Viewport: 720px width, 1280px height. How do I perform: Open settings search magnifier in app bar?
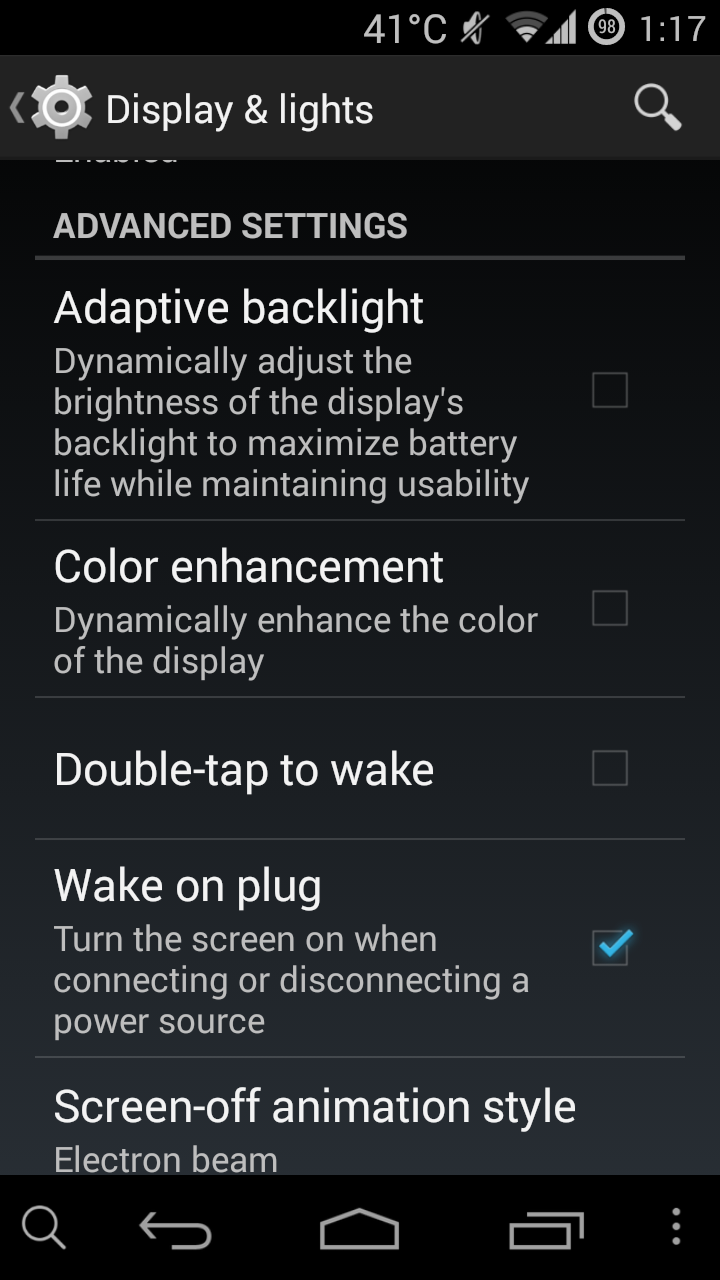(658, 107)
